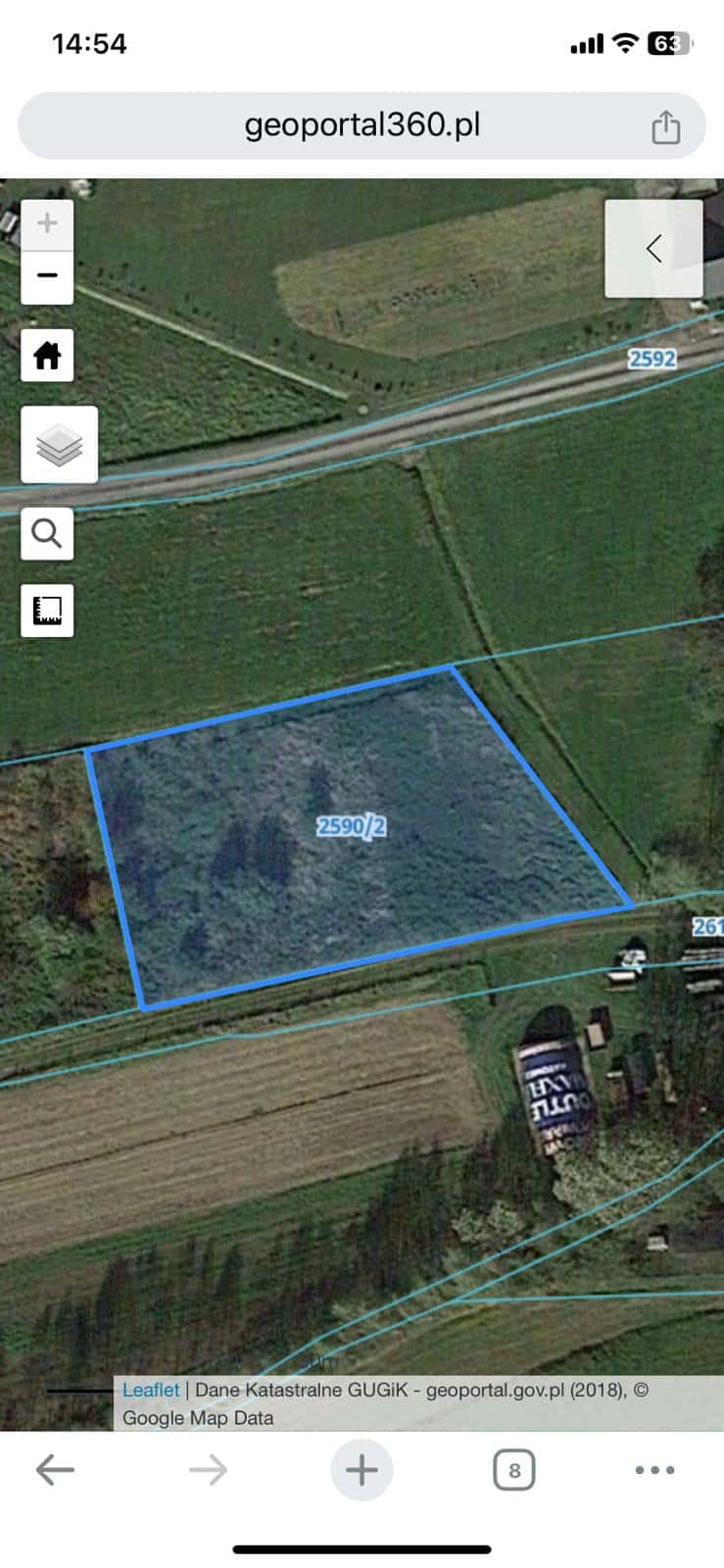The image size is (724, 1568).
Task: Open a new browser tab
Action: (362, 1469)
